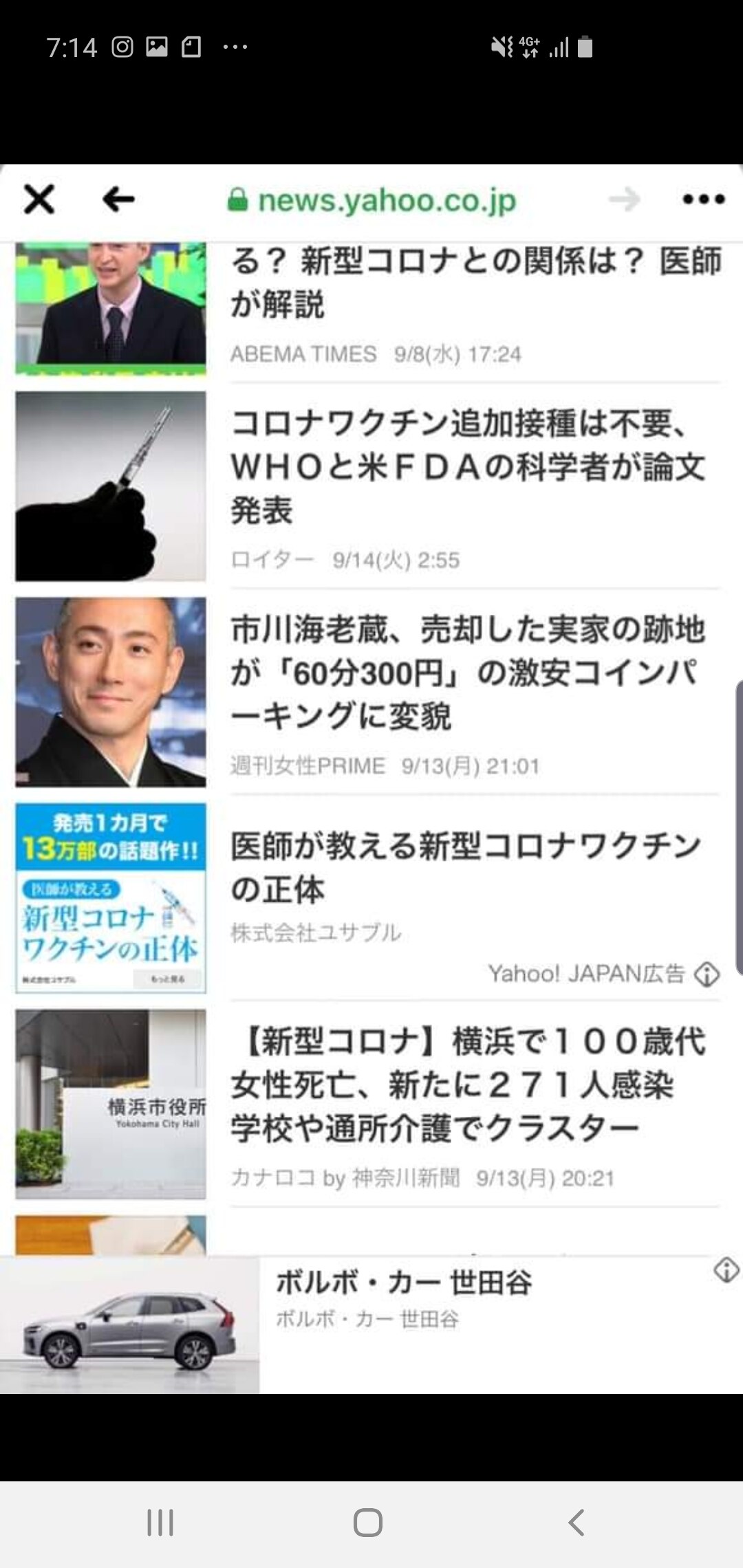
Task: Close the in-app browser with the X
Action: (x=39, y=200)
